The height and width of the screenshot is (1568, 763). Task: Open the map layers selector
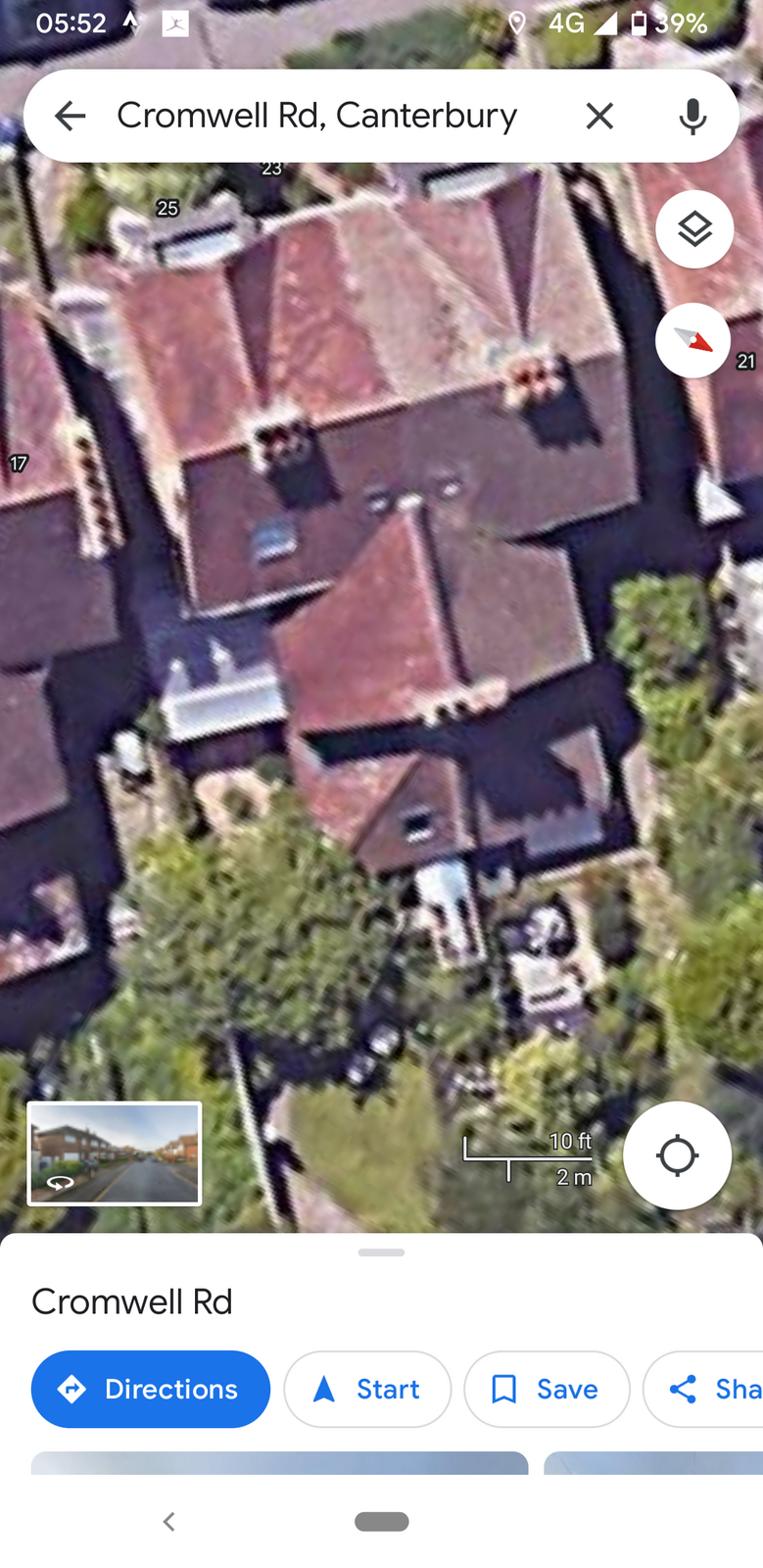click(x=694, y=229)
